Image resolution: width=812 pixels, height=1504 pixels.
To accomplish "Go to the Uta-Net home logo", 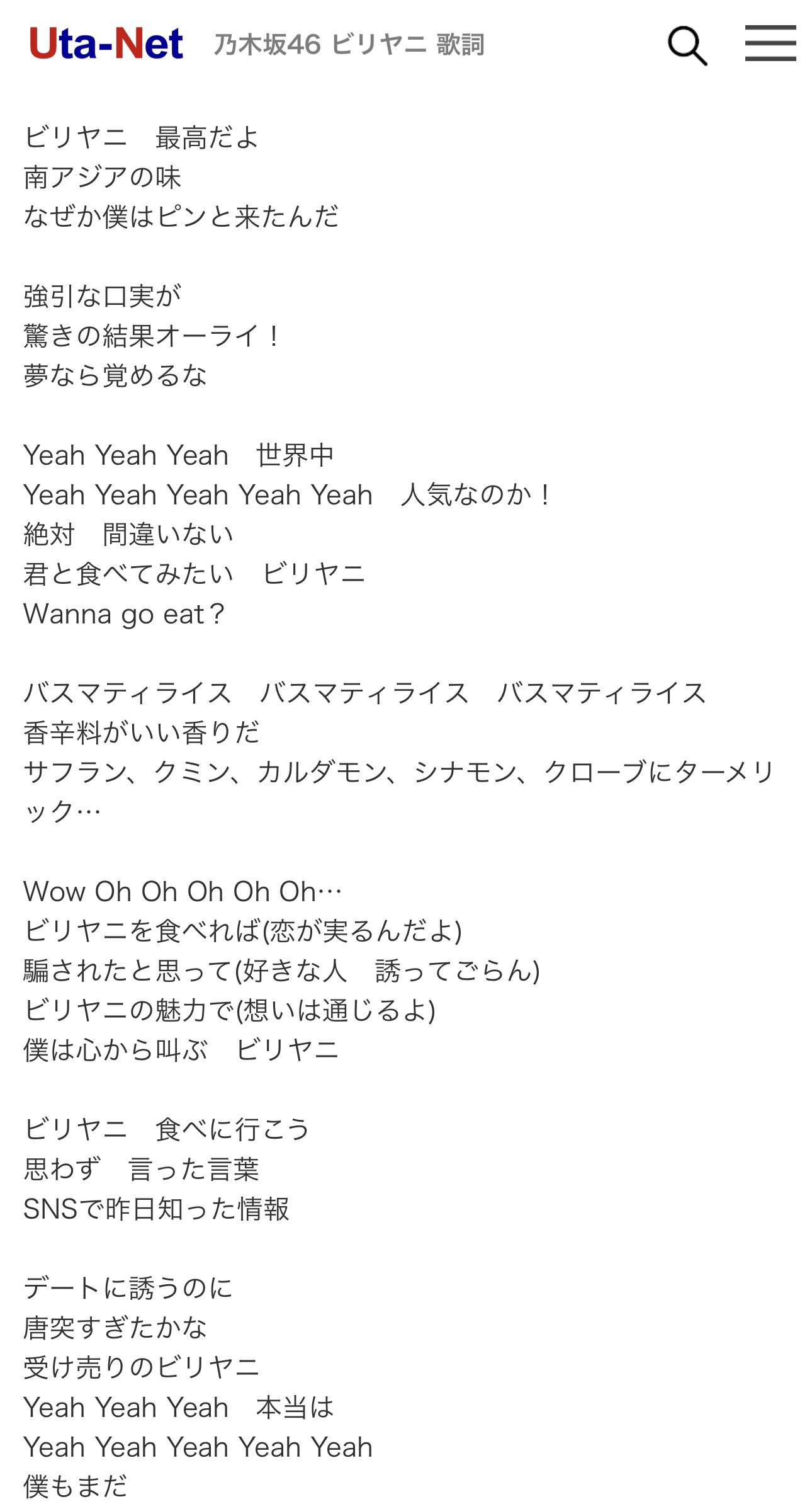I will (106, 44).
